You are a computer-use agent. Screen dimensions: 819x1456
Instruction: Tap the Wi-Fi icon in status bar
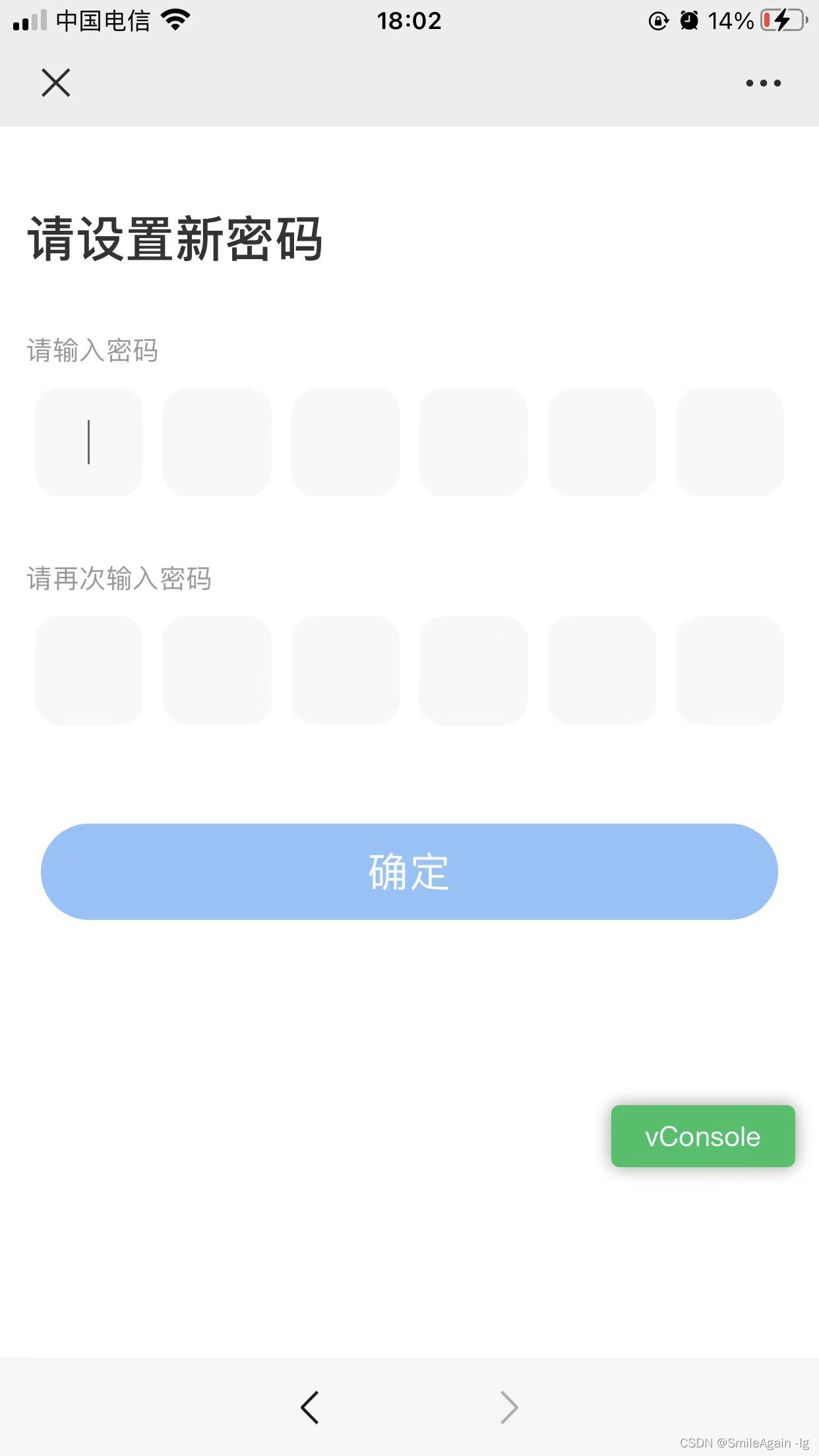point(174,20)
